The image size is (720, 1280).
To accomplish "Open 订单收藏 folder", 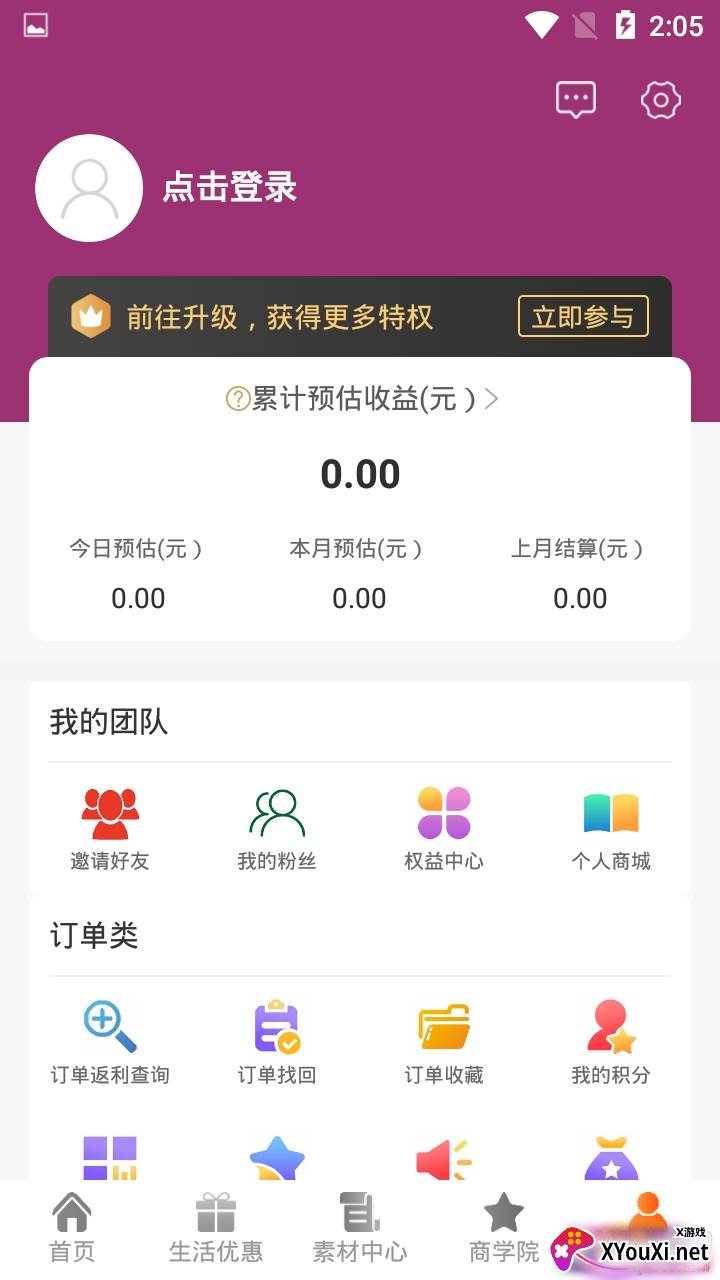I will click(444, 1043).
